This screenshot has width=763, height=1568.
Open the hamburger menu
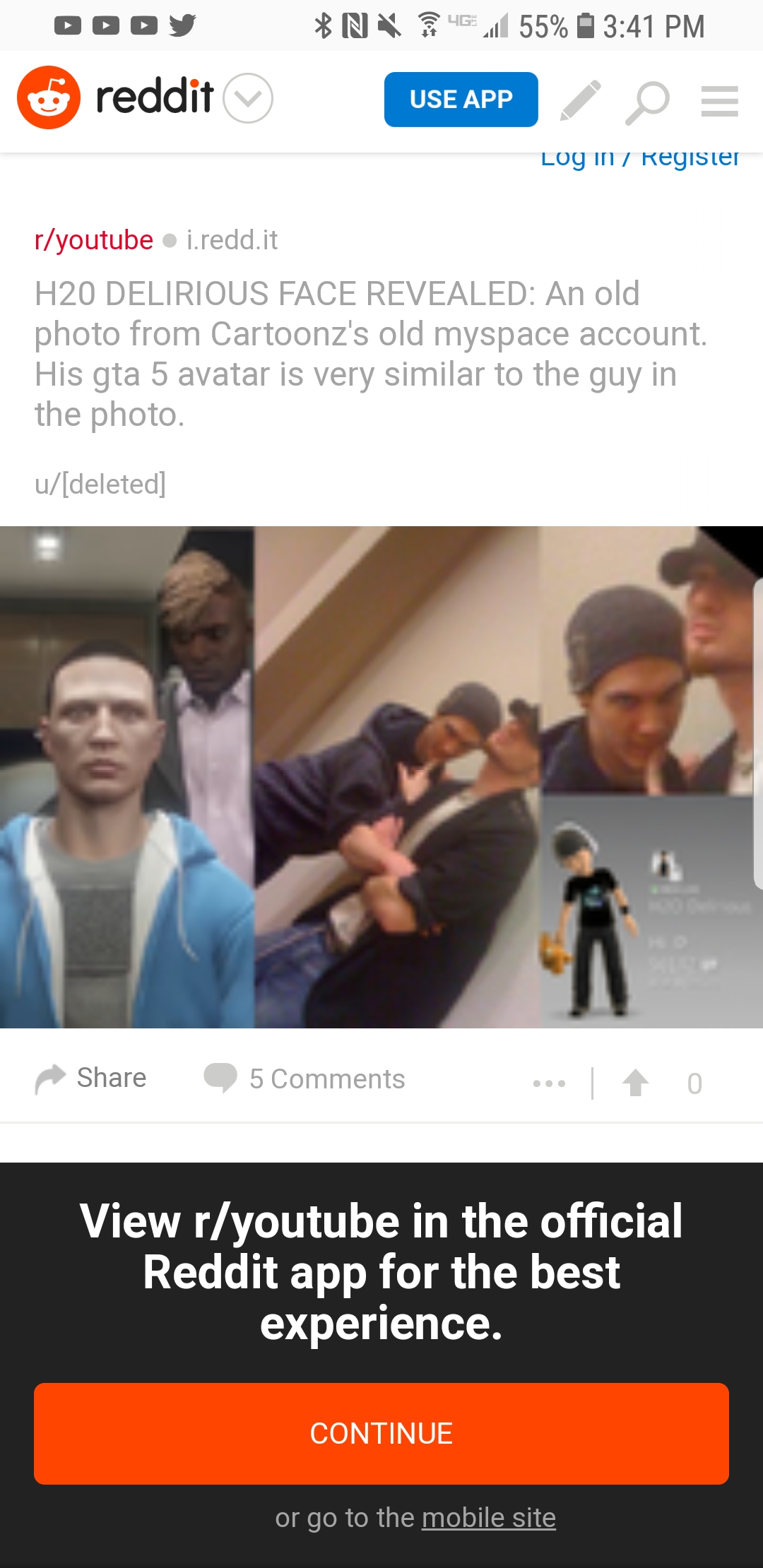click(x=719, y=101)
